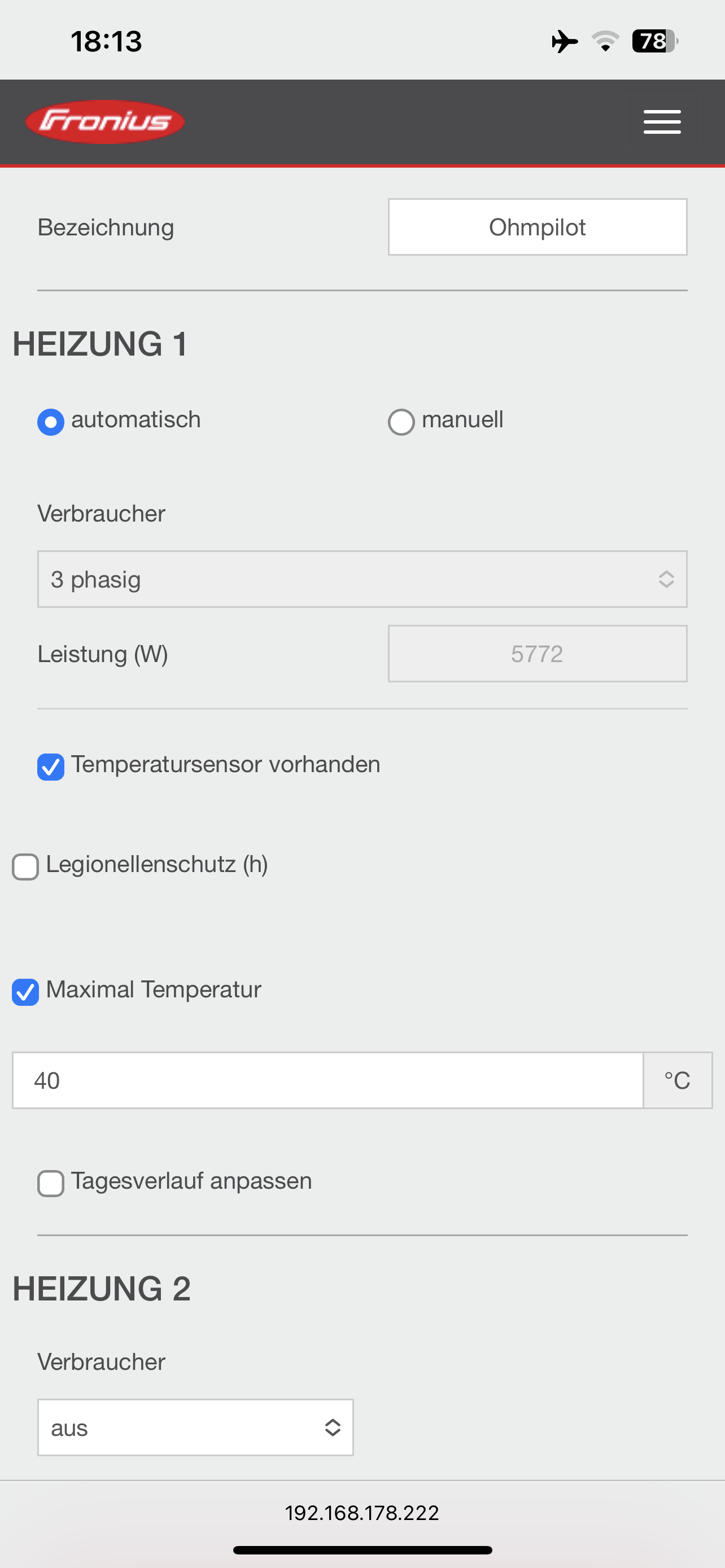Open the 3 phasig Verbraucher dropdown

pos(362,579)
